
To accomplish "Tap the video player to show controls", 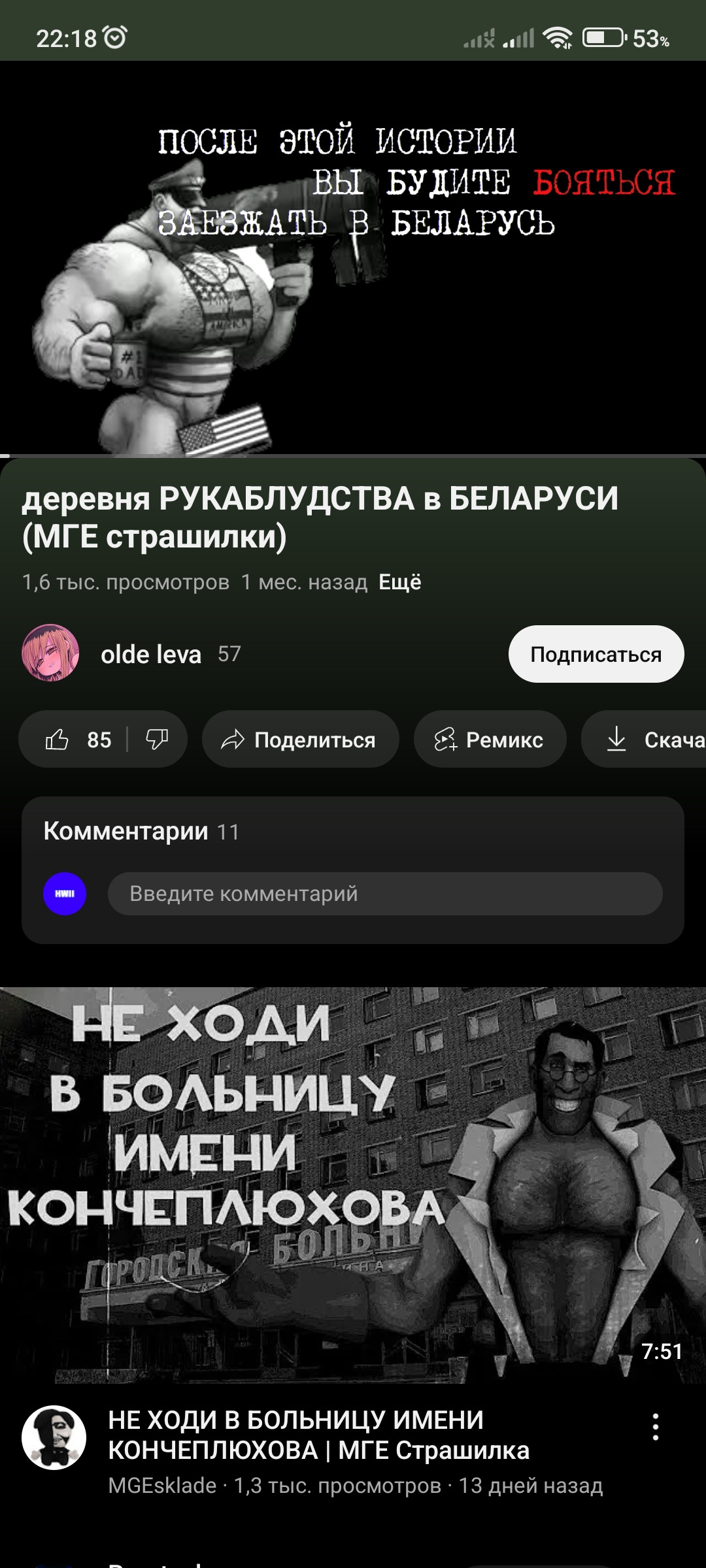I will coord(353,258).
